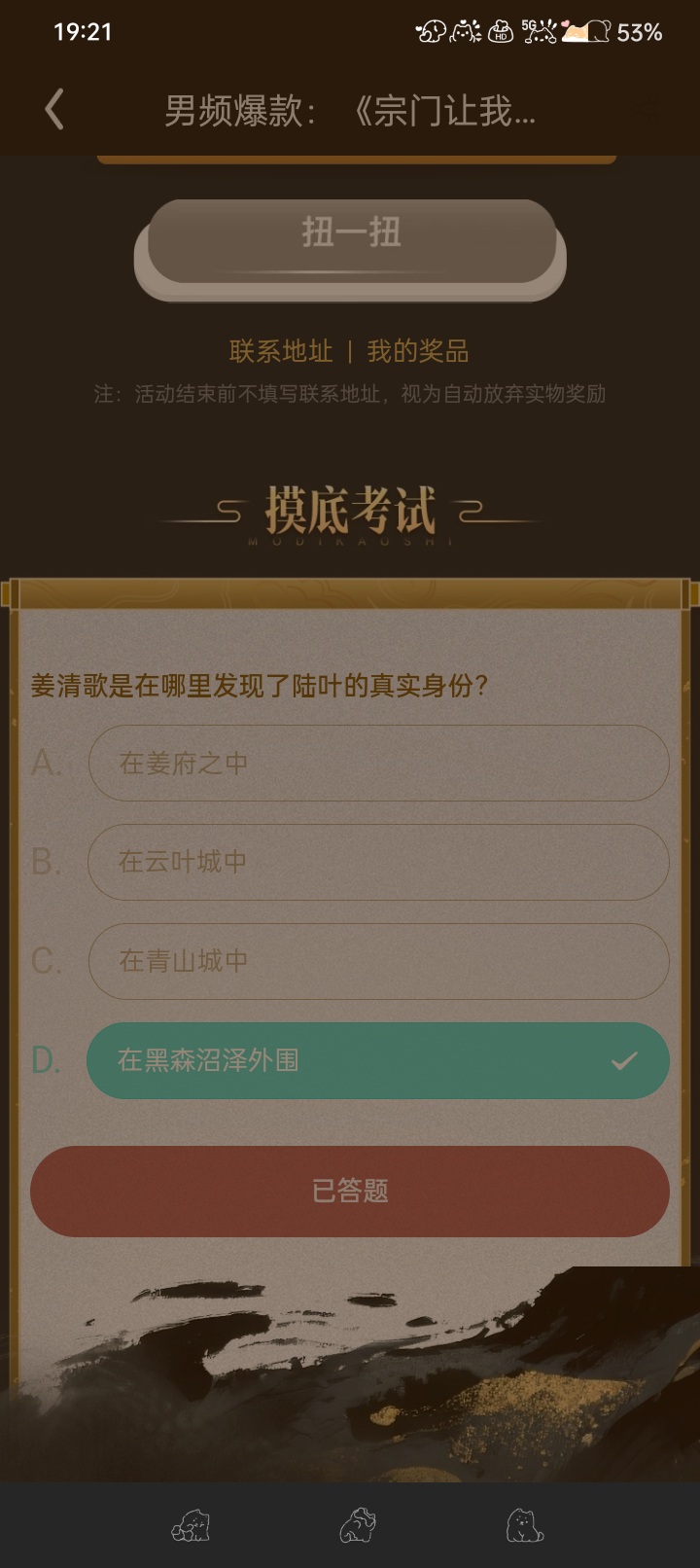This screenshot has height=1568, width=700.
Task: Select answer A 在姜府之中
Action: click(x=378, y=764)
